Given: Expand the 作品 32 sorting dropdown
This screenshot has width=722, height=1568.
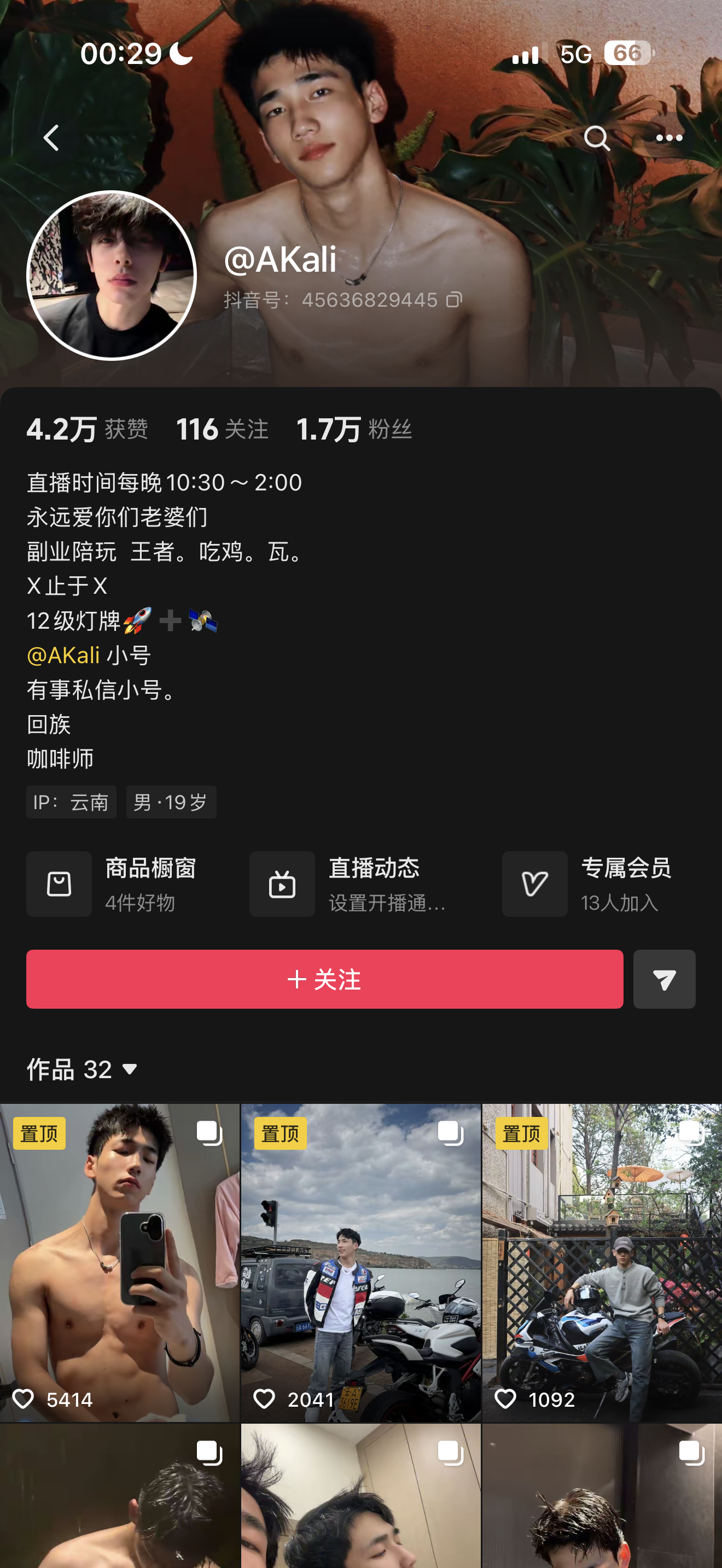Looking at the screenshot, I should [x=83, y=1069].
